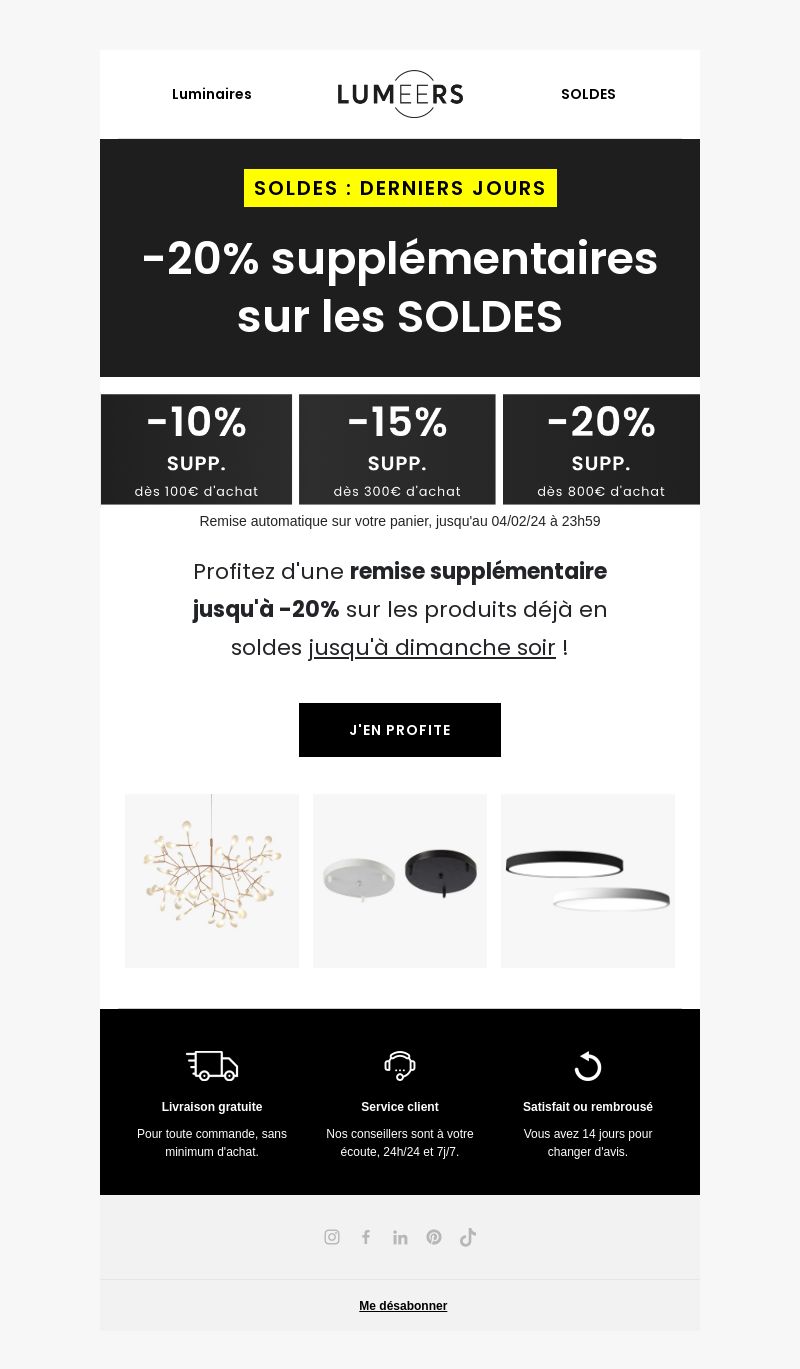Open the -15% supp. offer tile
This screenshot has height=1369, width=800.
[x=397, y=449]
